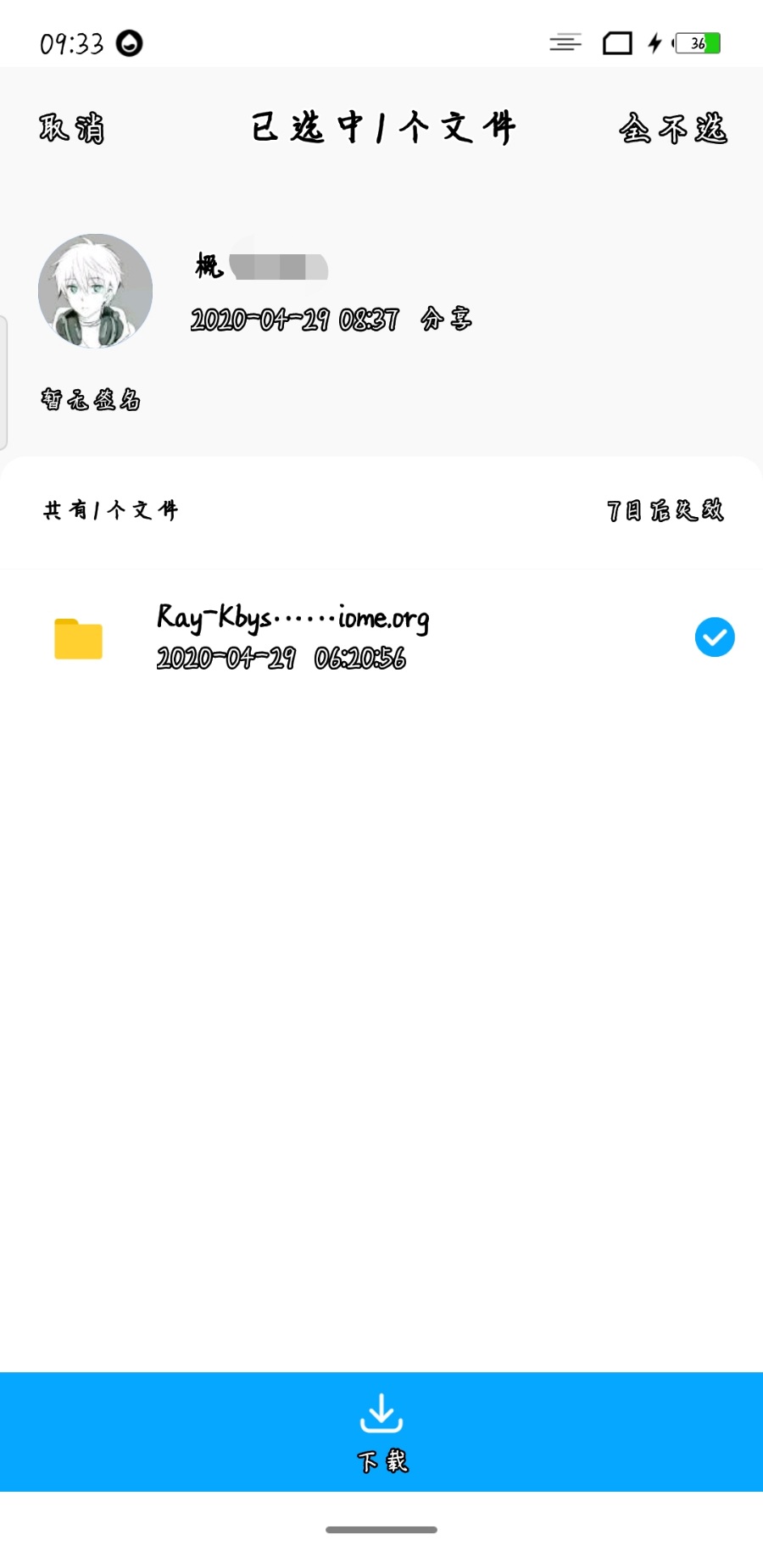Open the shared folder icon Ray-Kbys
Screen dimensions: 763x1568
[x=77, y=638]
